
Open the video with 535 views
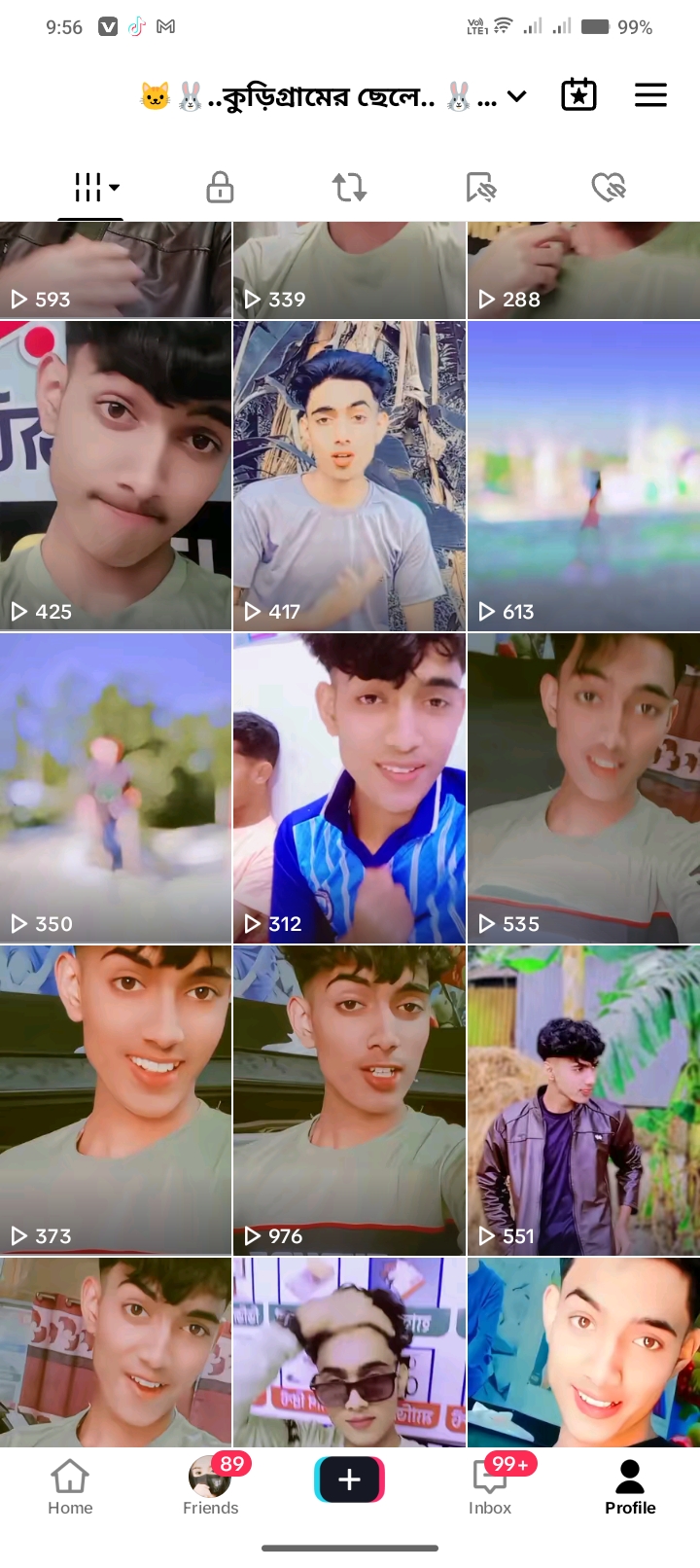pyautogui.click(x=583, y=788)
